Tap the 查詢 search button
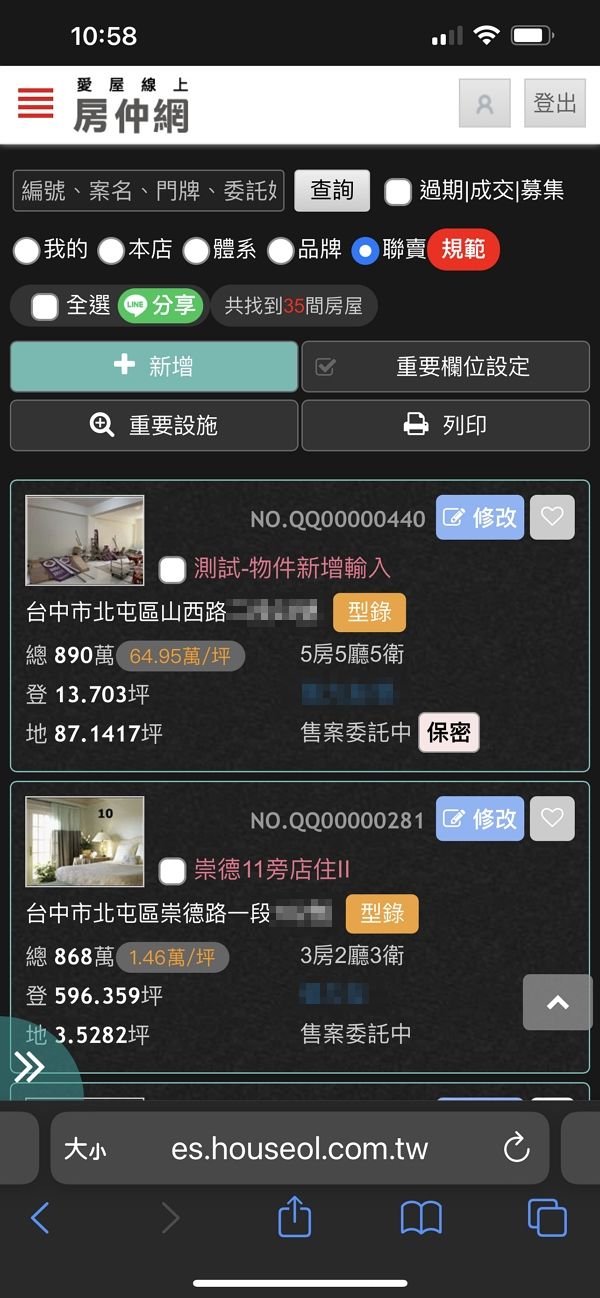The image size is (600, 1298). coord(332,190)
